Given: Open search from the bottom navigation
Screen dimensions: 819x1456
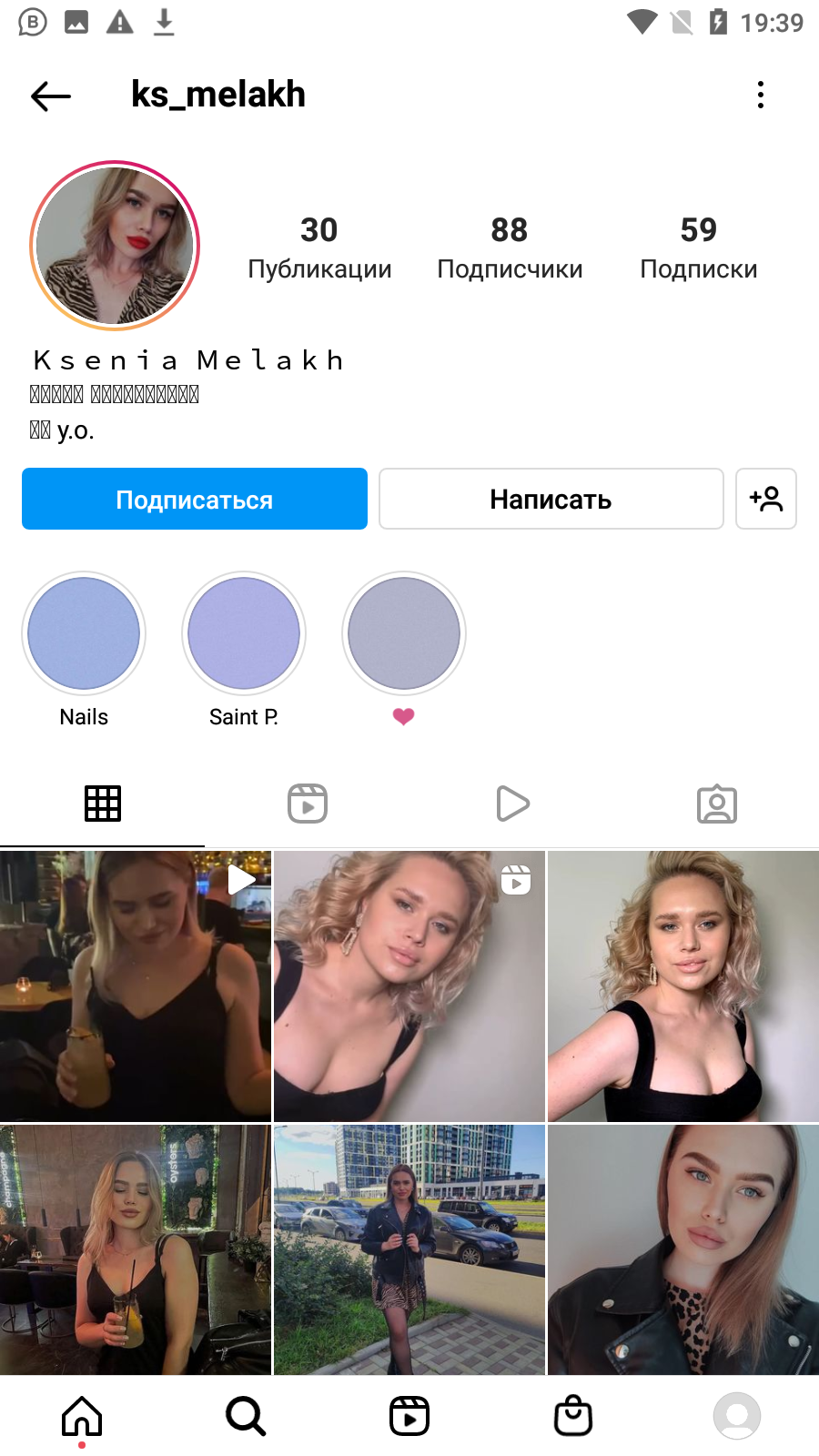Looking at the screenshot, I should tap(246, 1416).
